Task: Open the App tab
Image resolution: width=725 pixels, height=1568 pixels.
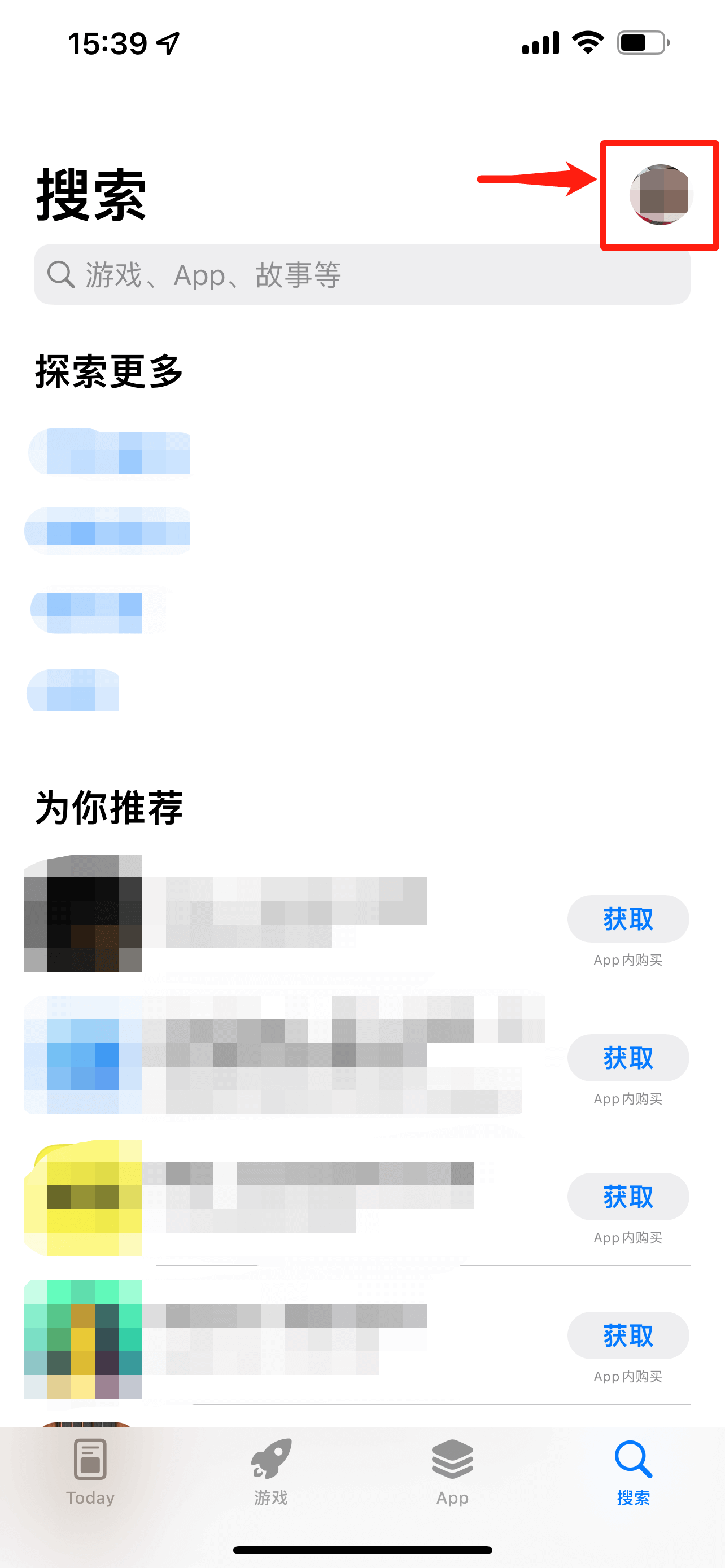Action: coord(452,1470)
